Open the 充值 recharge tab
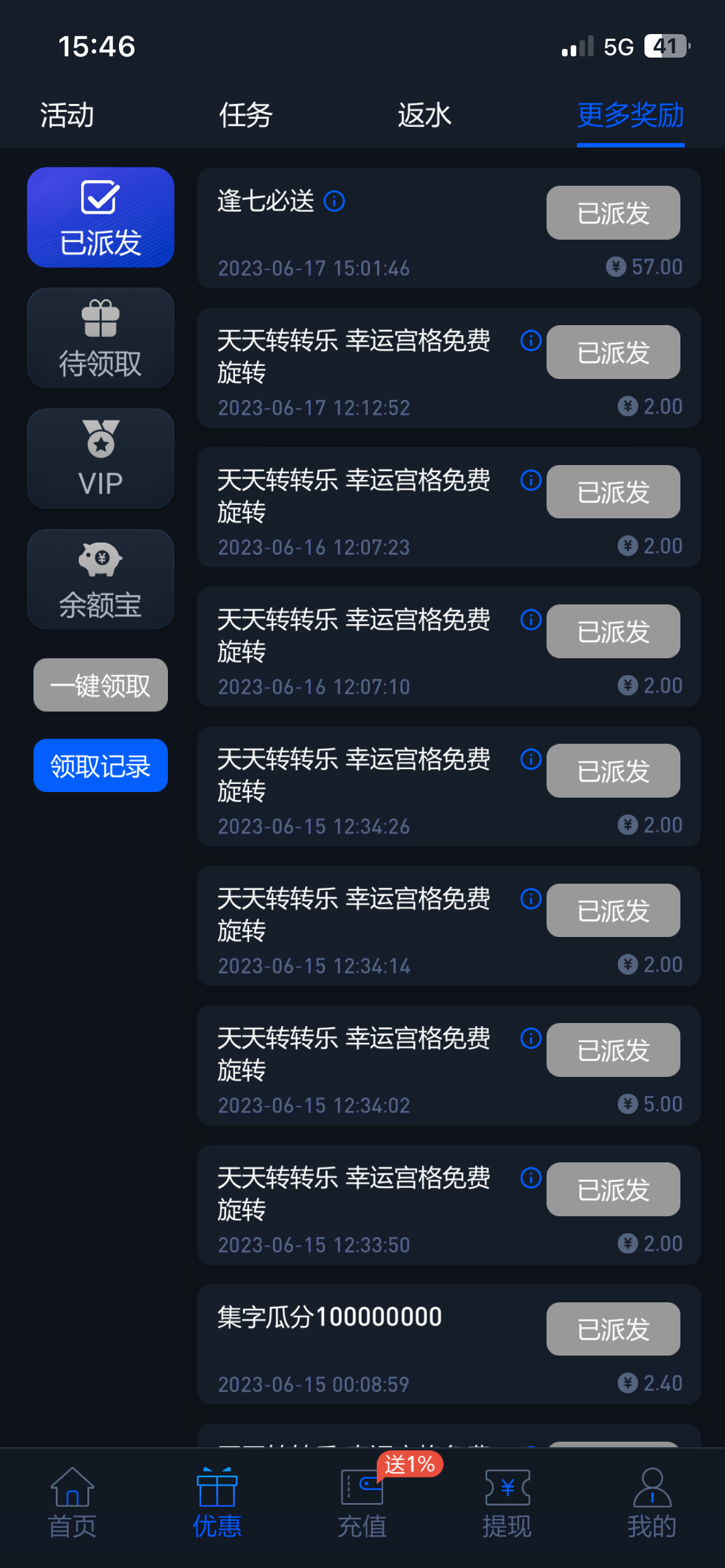 (362, 1502)
